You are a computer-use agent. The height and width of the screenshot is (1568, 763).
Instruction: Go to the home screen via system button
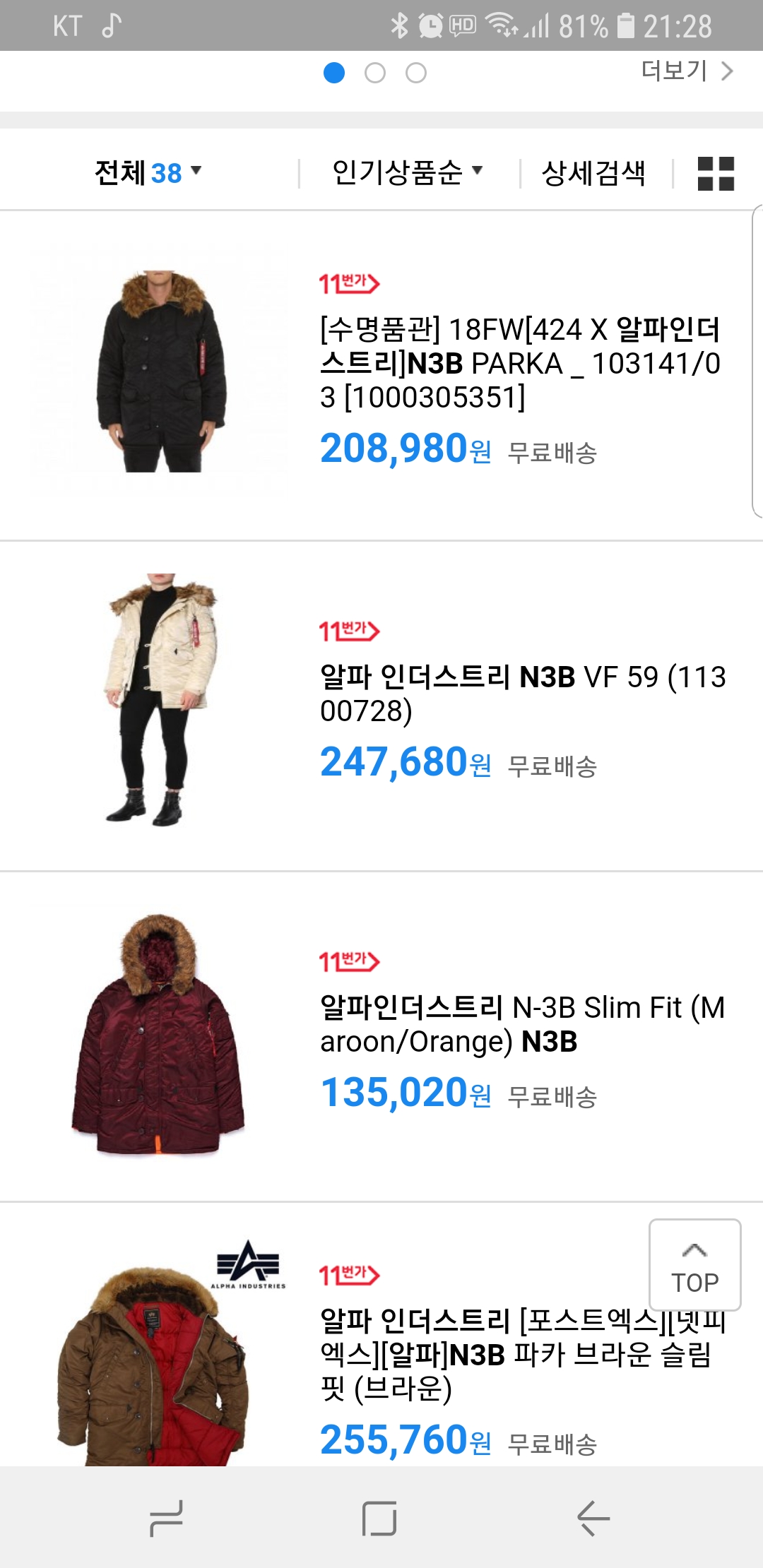(x=379, y=1518)
